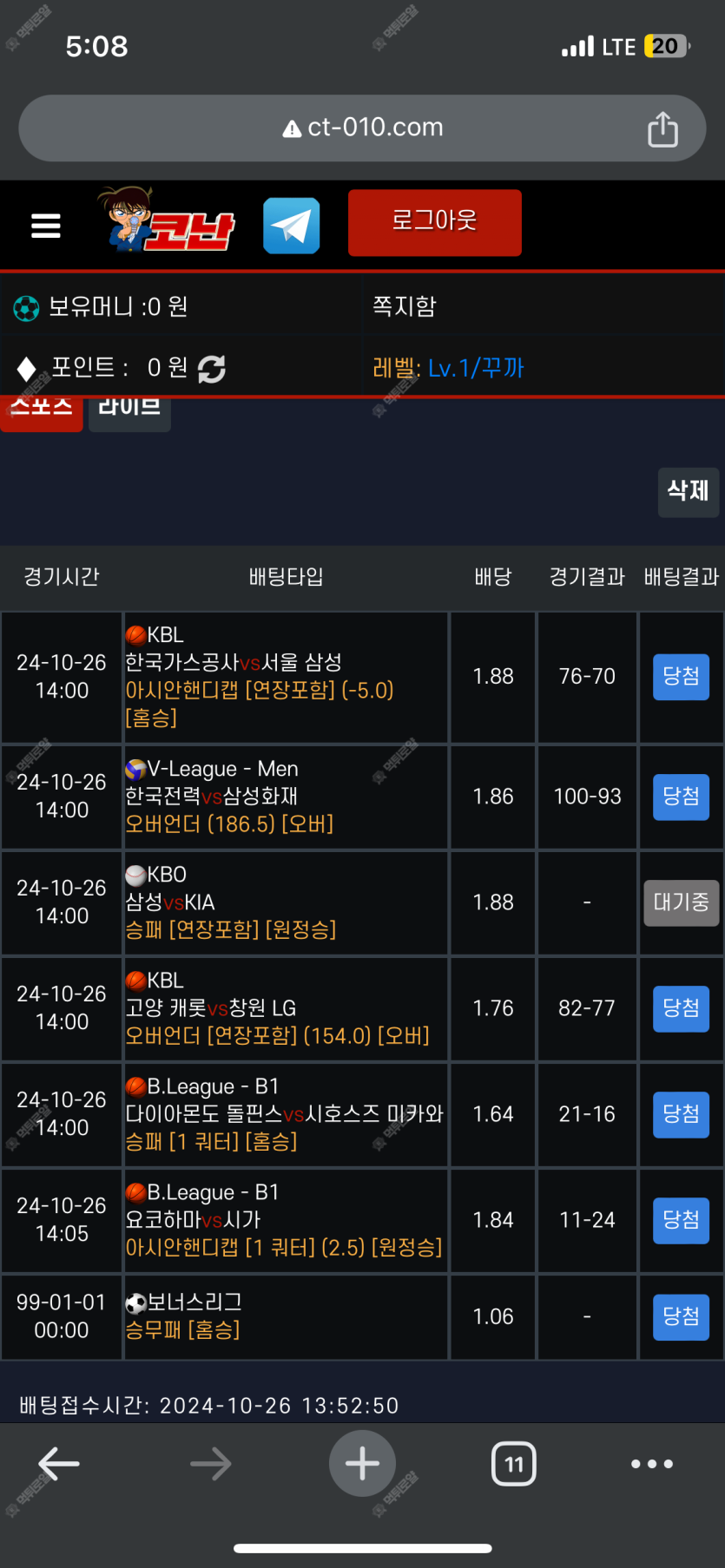This screenshot has width=725, height=1568.
Task: Open the hamburger menu
Action: [45, 226]
